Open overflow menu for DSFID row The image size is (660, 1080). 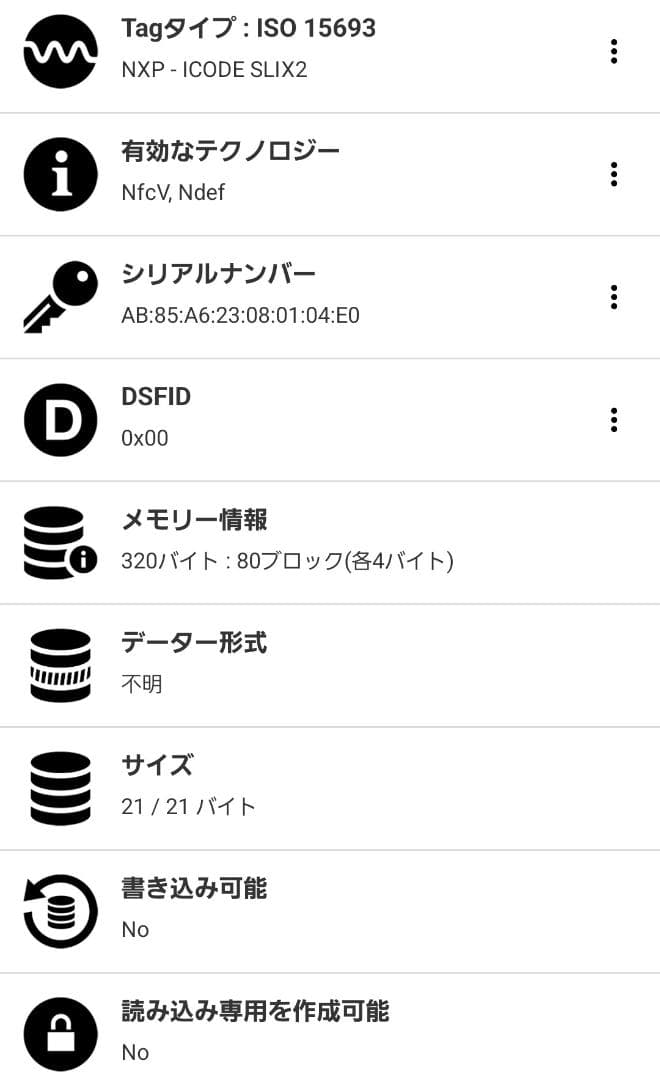[x=613, y=420]
